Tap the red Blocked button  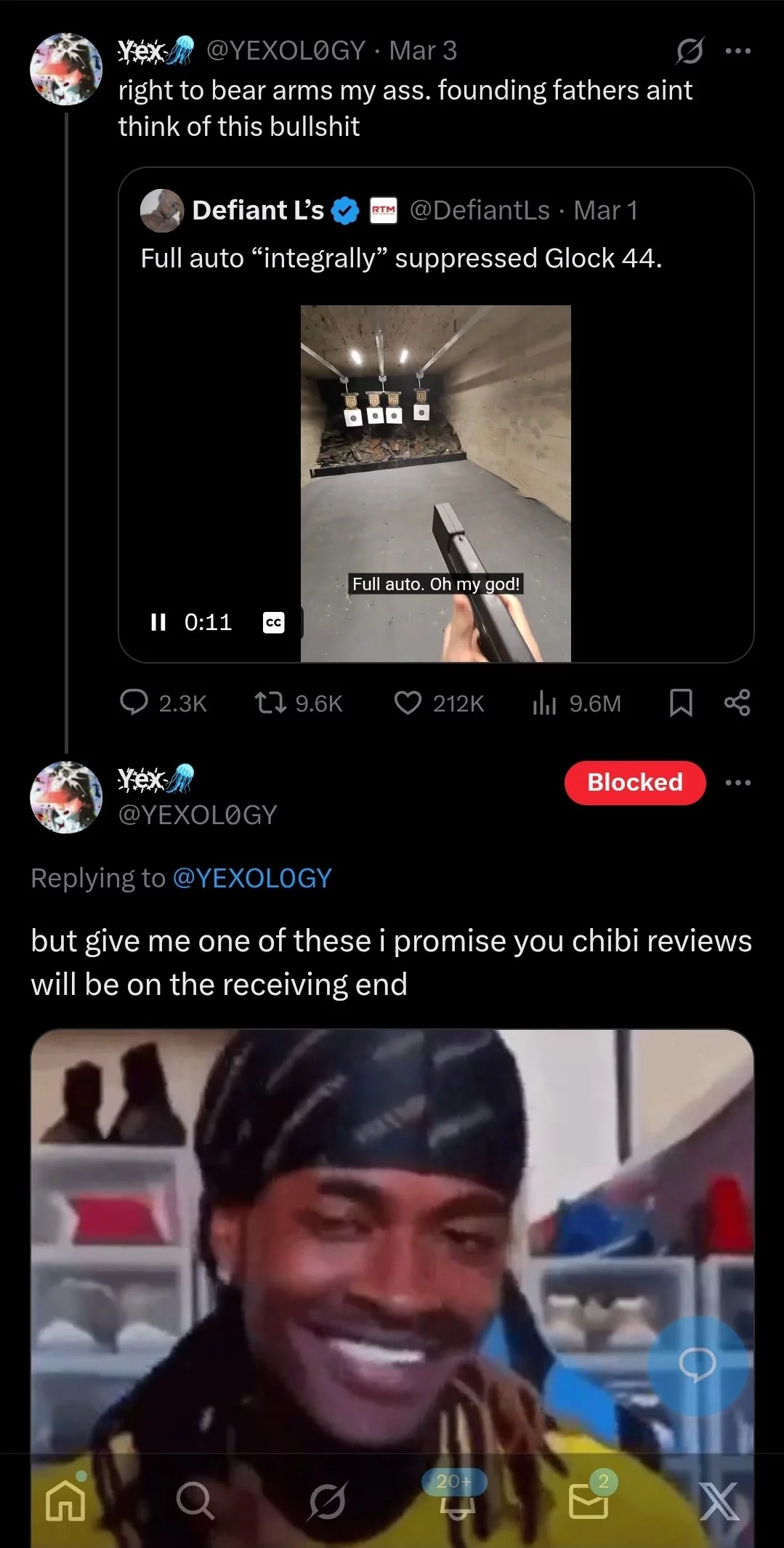(635, 783)
